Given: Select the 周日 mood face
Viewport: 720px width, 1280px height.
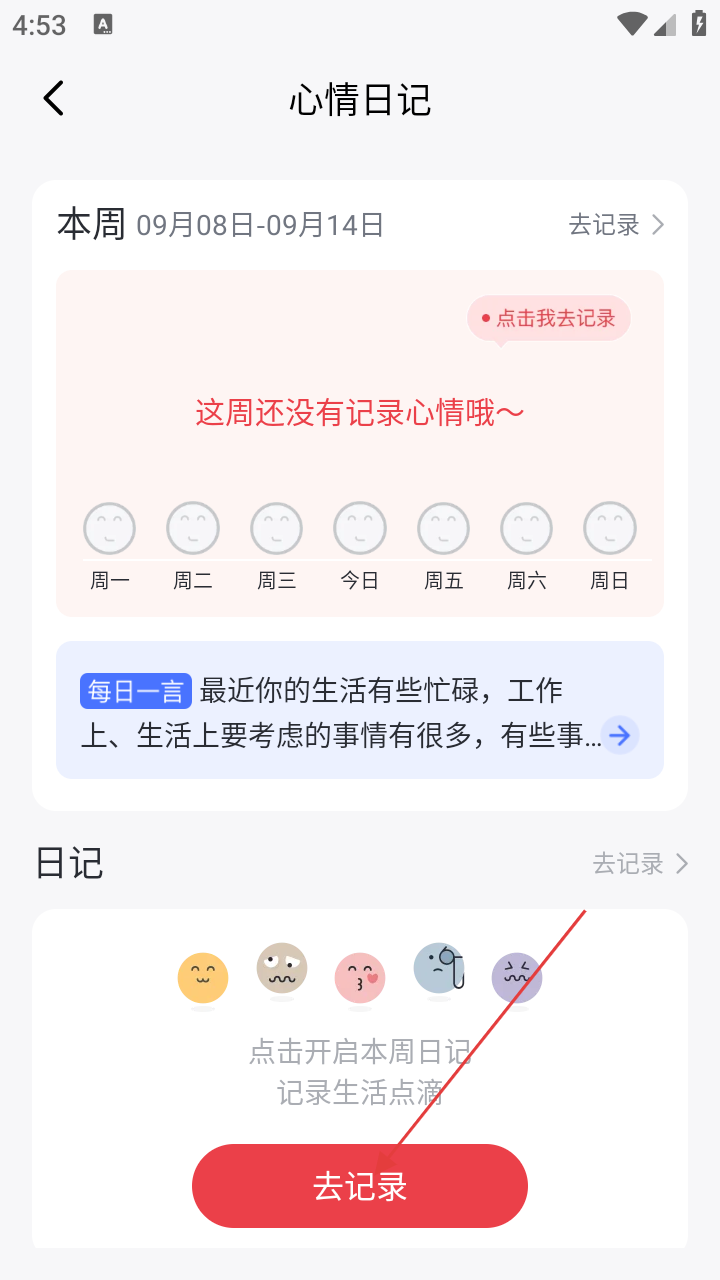Looking at the screenshot, I should (609, 528).
